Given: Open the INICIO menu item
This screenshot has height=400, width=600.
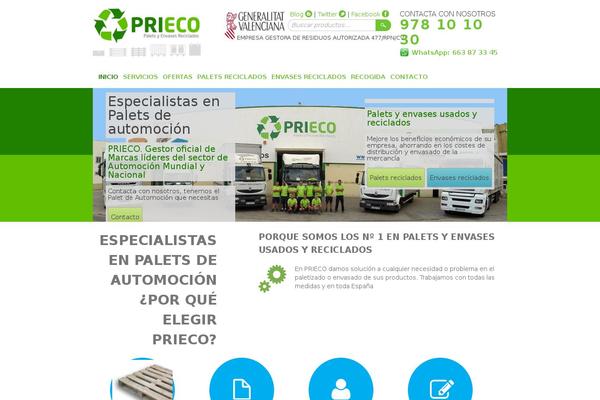Looking at the screenshot, I should click(x=108, y=76).
